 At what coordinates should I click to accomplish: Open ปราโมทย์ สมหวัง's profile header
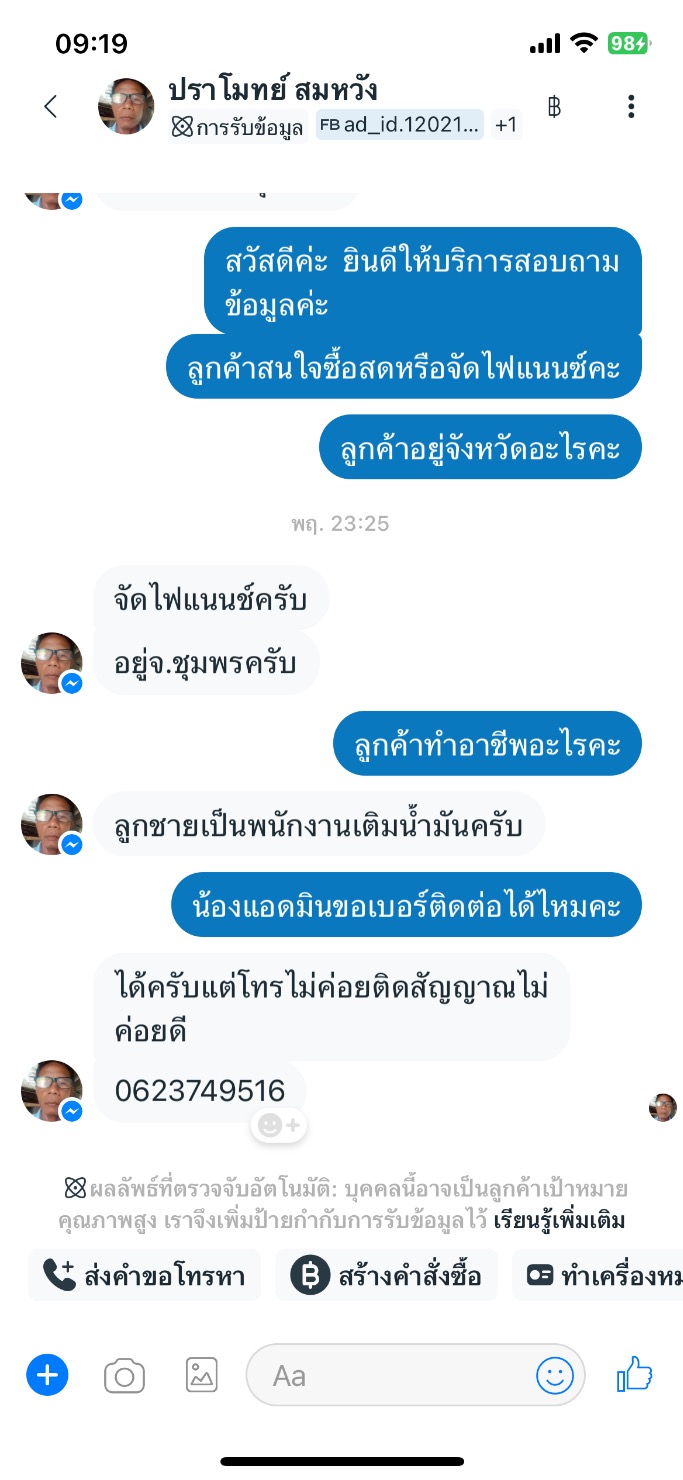[273, 90]
